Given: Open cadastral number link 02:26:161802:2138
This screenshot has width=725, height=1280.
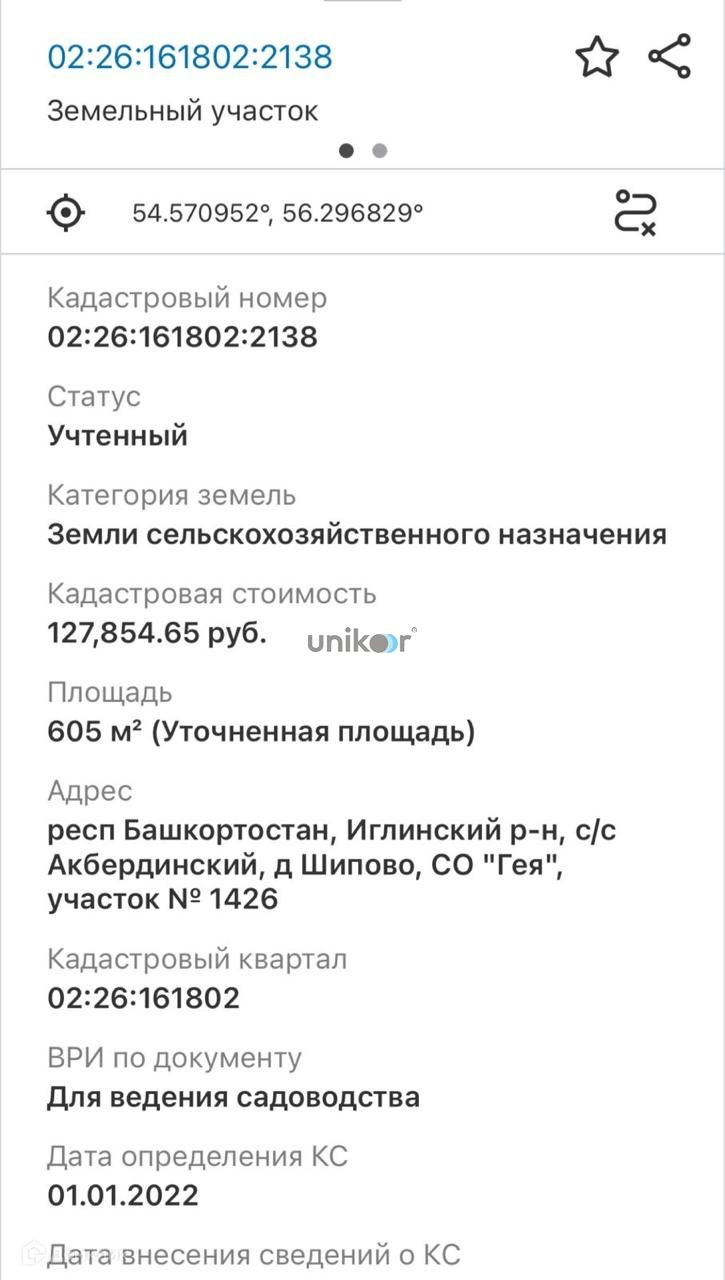Looking at the screenshot, I should [190, 57].
